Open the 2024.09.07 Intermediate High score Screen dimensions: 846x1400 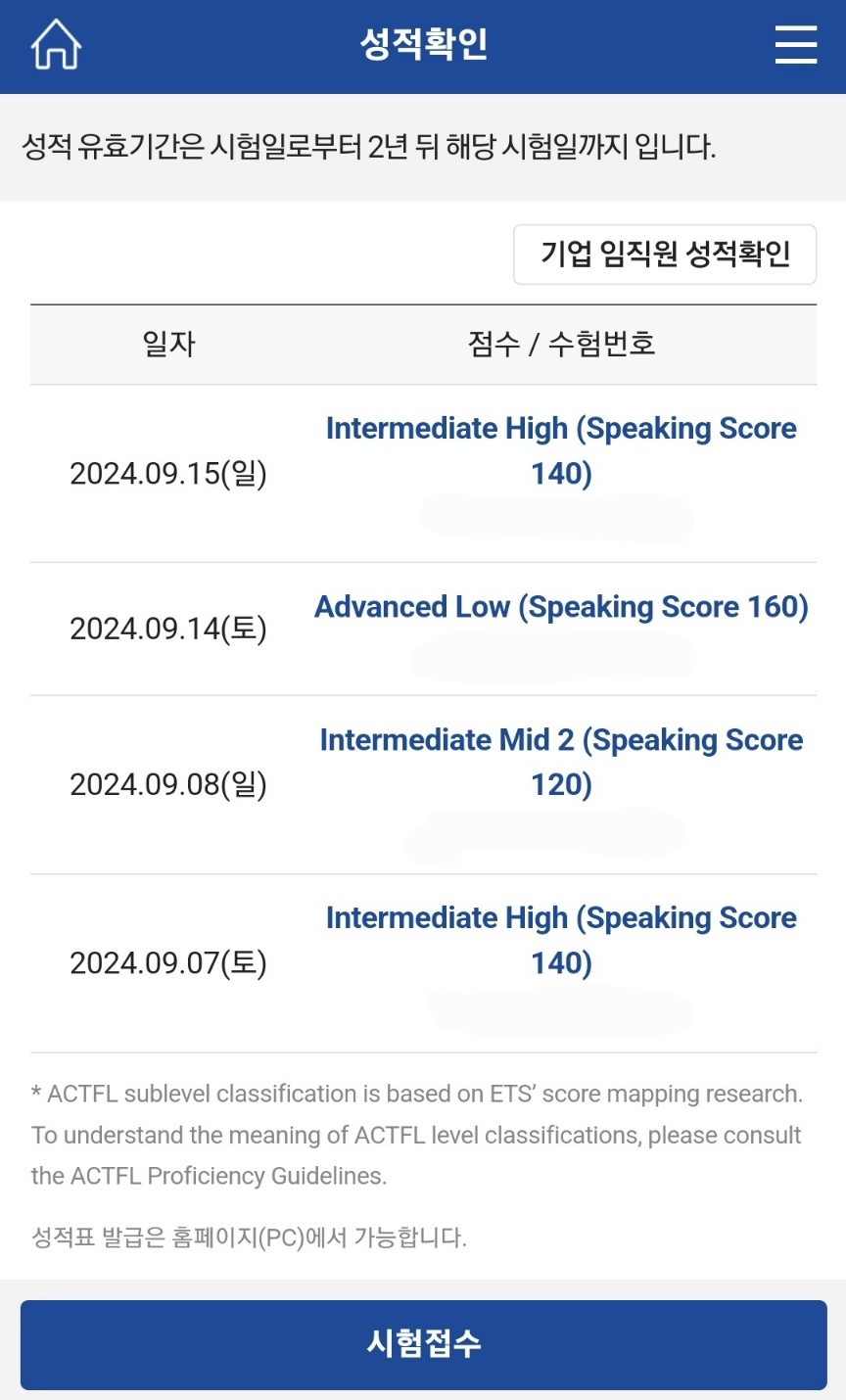coord(561,940)
